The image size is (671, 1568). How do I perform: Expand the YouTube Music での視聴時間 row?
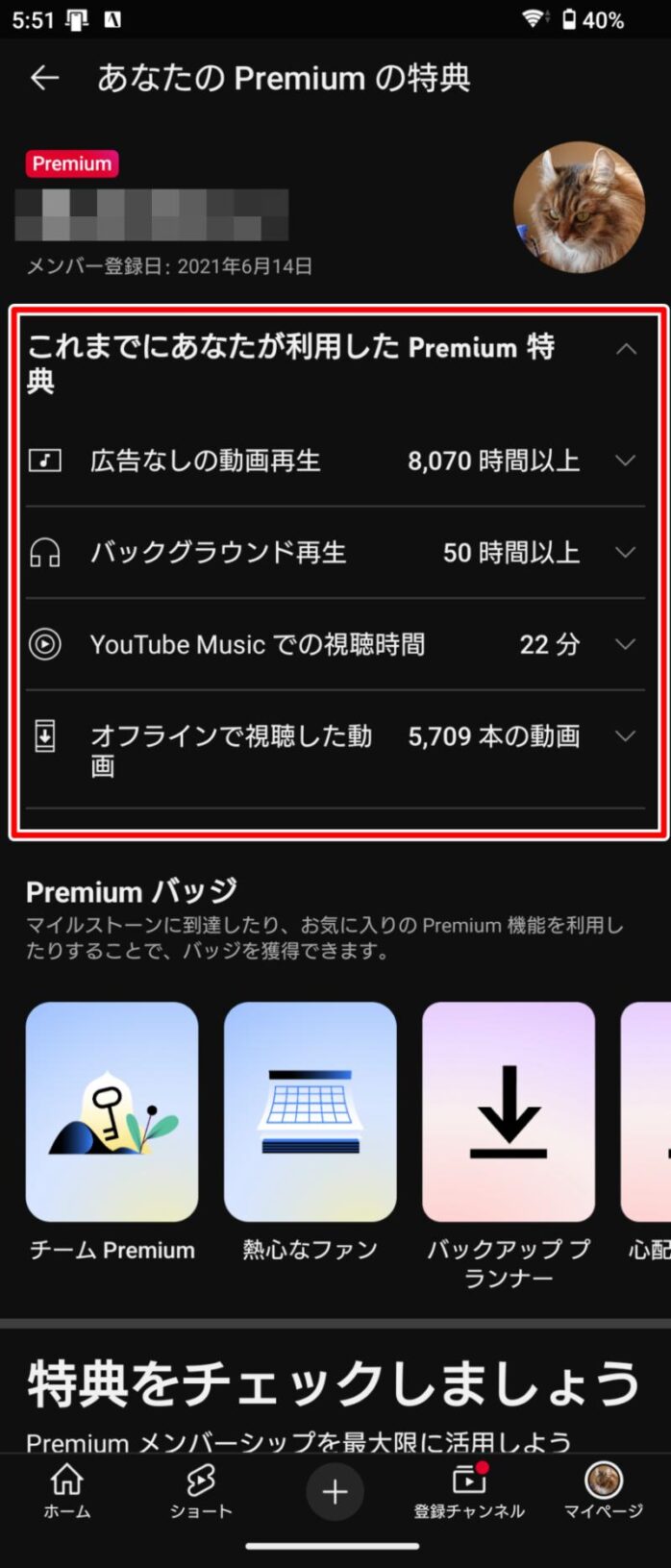coord(626,644)
